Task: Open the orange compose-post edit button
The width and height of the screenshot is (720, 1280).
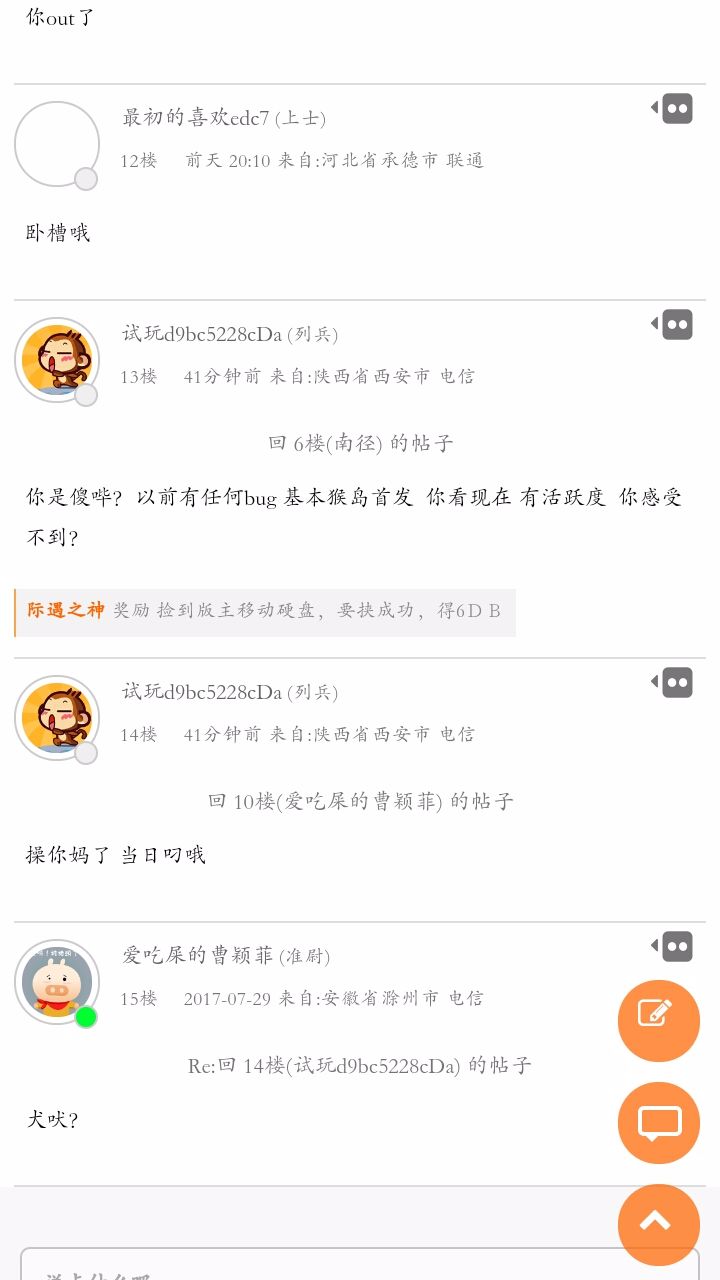Action: click(x=658, y=1020)
